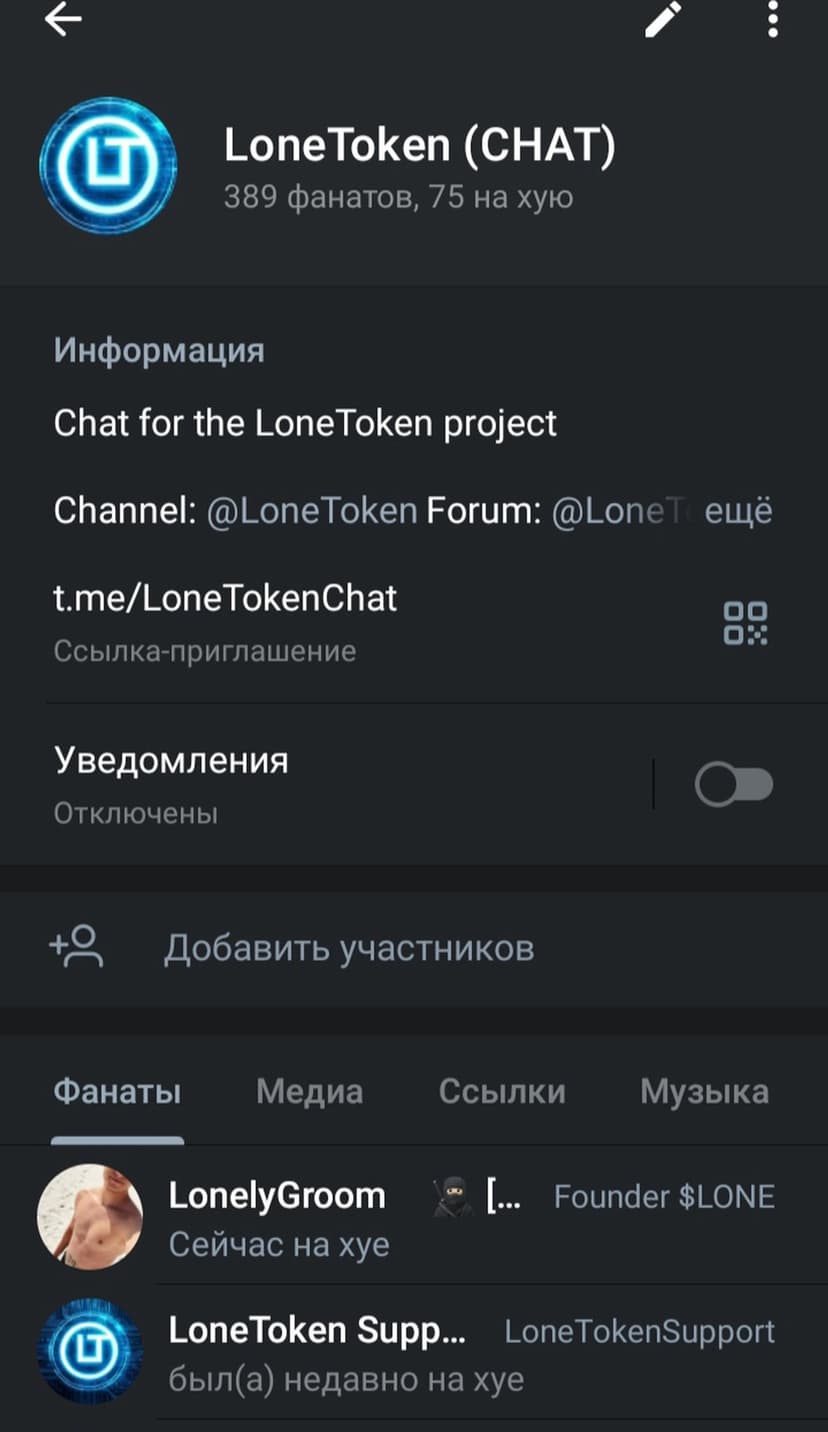828x1432 pixels.
Task: Switch to the Музыка tab
Action: [x=704, y=1091]
